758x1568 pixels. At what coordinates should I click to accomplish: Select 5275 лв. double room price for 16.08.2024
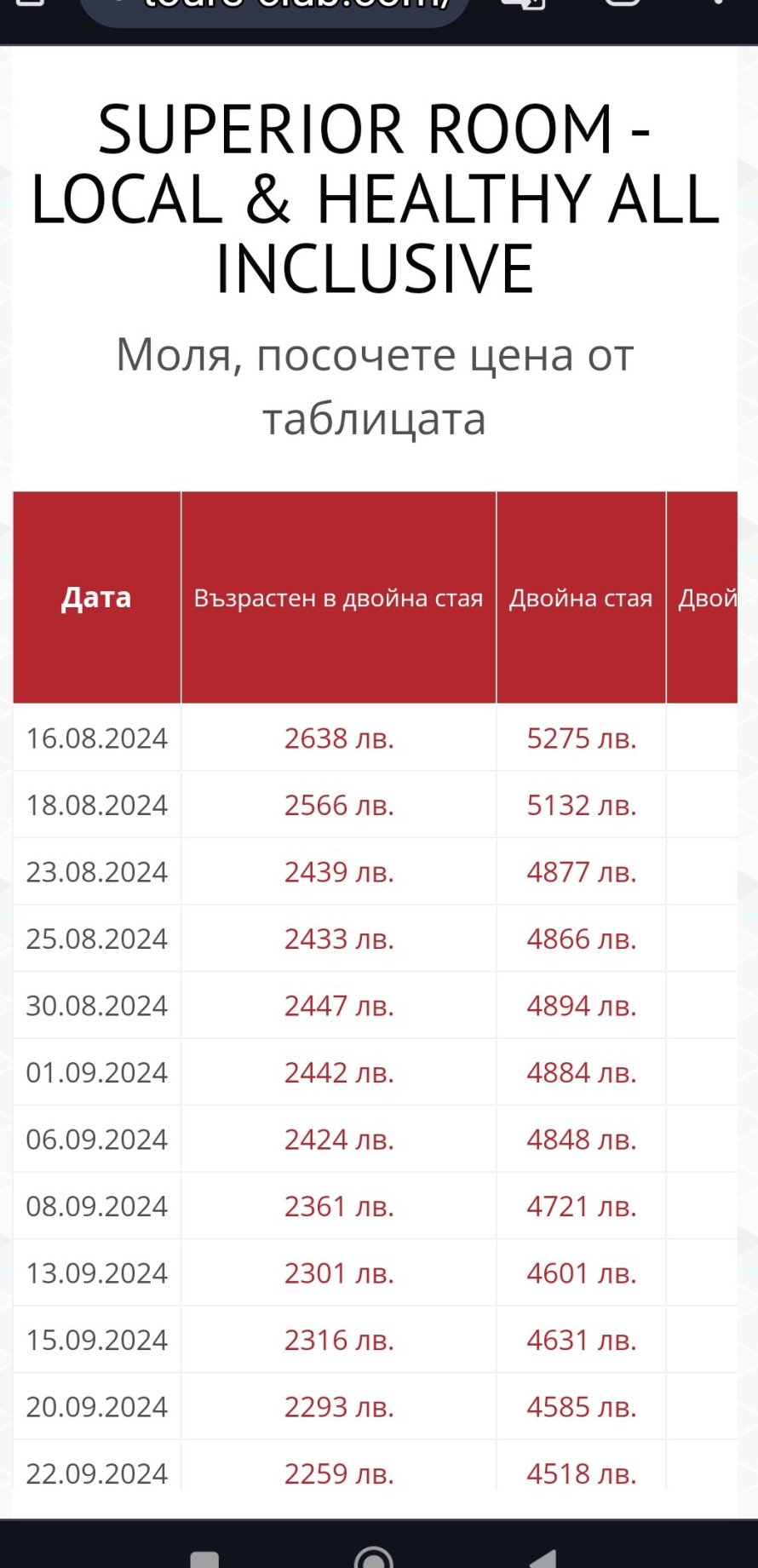pyautogui.click(x=581, y=738)
